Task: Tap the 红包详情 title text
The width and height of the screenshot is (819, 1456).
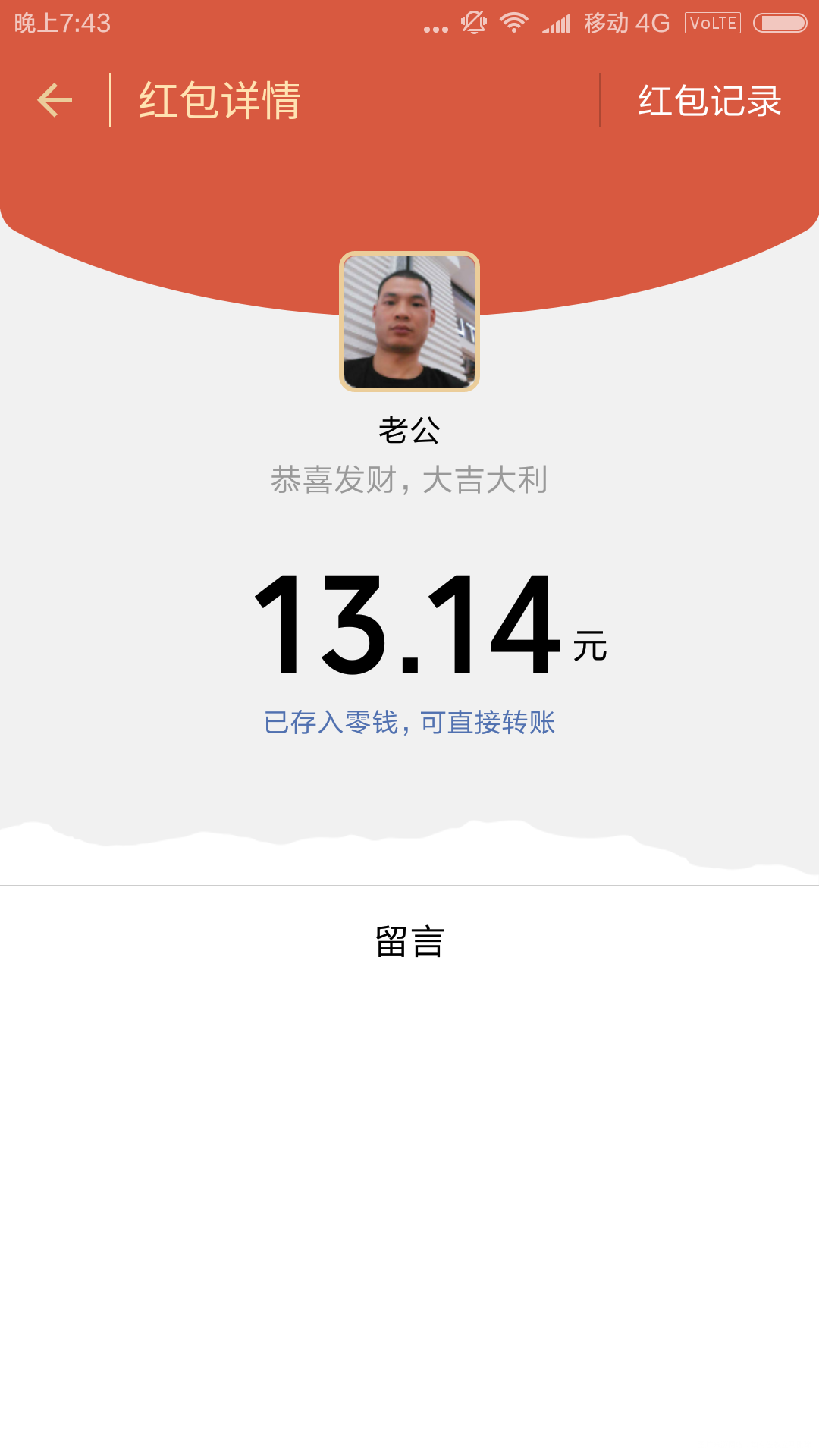Action: click(218, 99)
